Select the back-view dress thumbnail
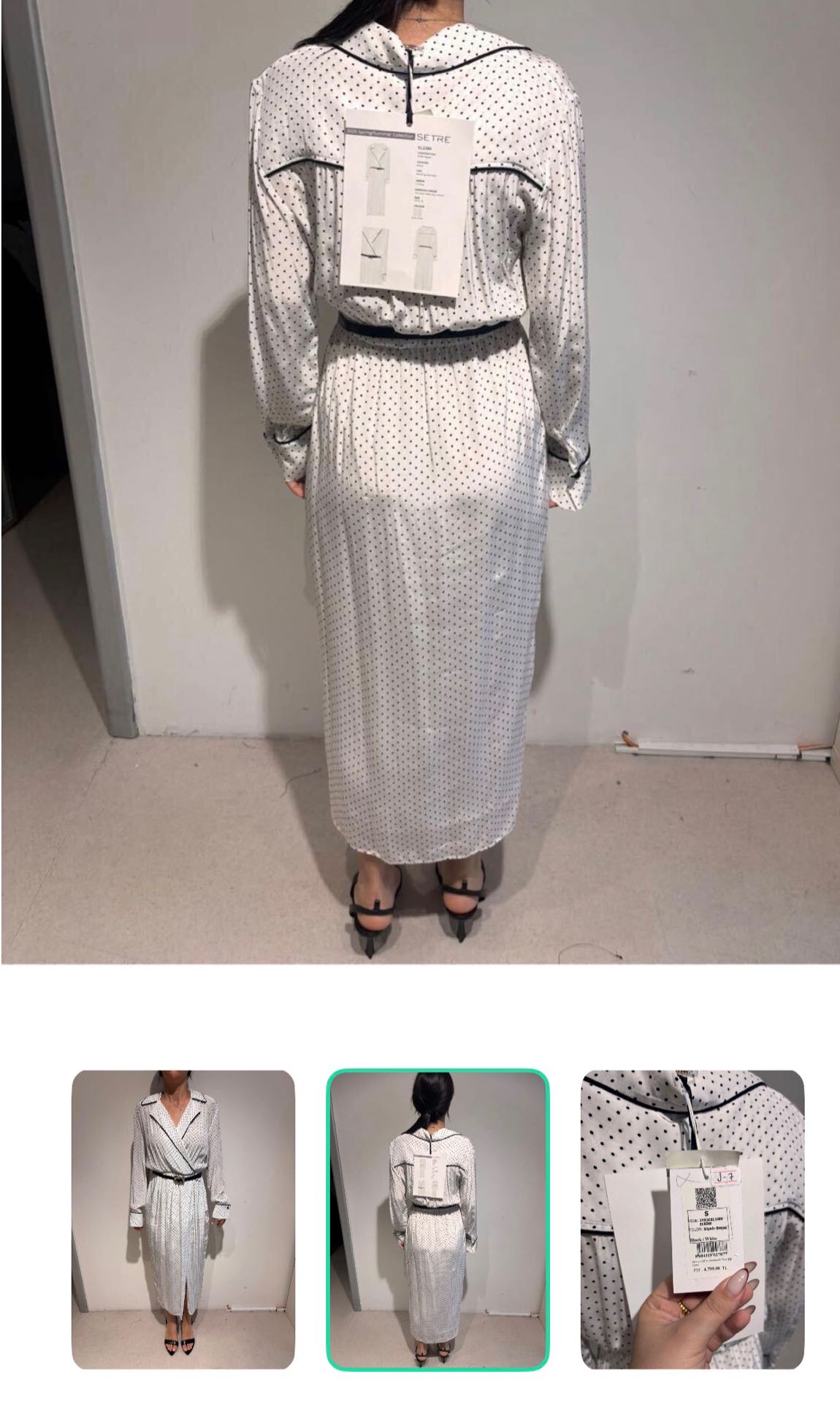Screen dimensions: 840x1407 coord(438,1219)
